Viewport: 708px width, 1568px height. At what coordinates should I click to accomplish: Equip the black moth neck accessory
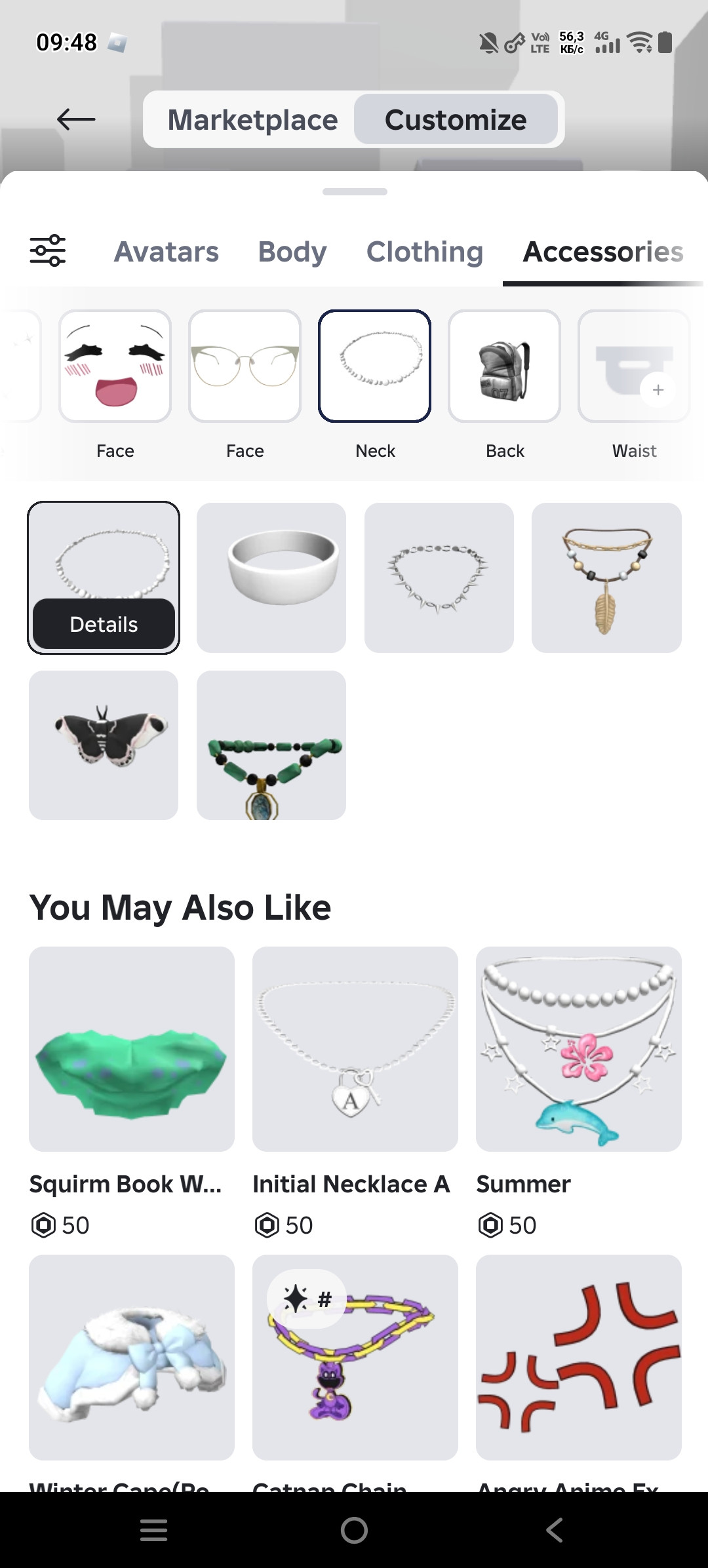(104, 745)
